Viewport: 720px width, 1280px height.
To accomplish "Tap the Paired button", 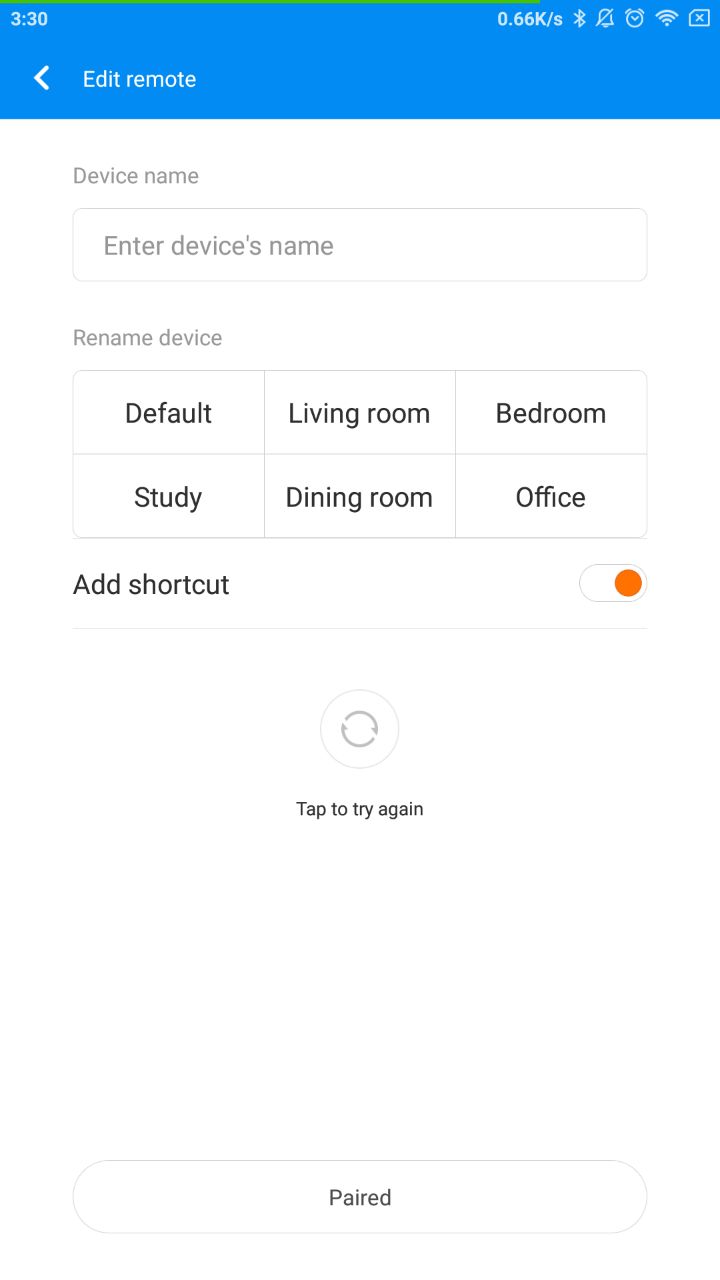I will 360,1197.
